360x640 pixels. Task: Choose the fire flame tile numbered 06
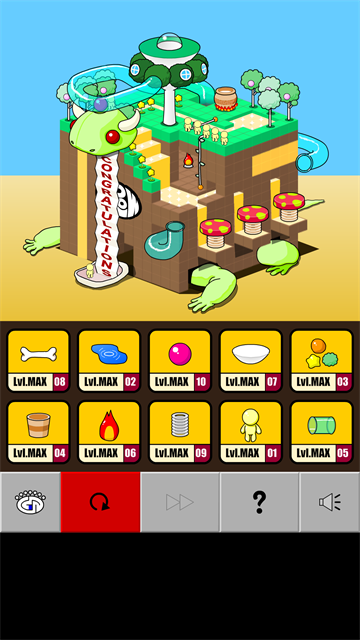point(109,432)
